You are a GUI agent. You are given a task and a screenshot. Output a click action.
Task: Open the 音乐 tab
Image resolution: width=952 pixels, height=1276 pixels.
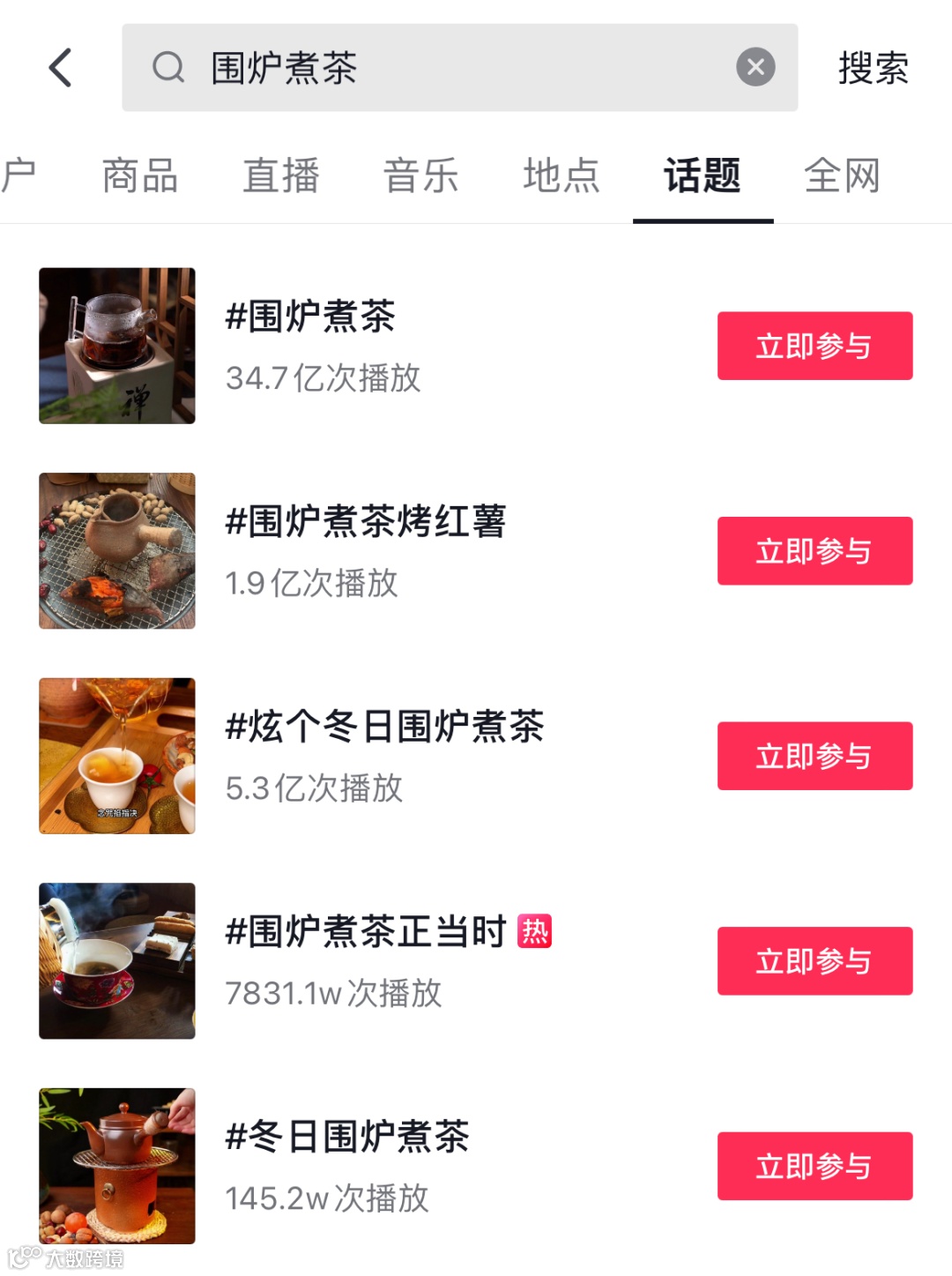(x=420, y=175)
